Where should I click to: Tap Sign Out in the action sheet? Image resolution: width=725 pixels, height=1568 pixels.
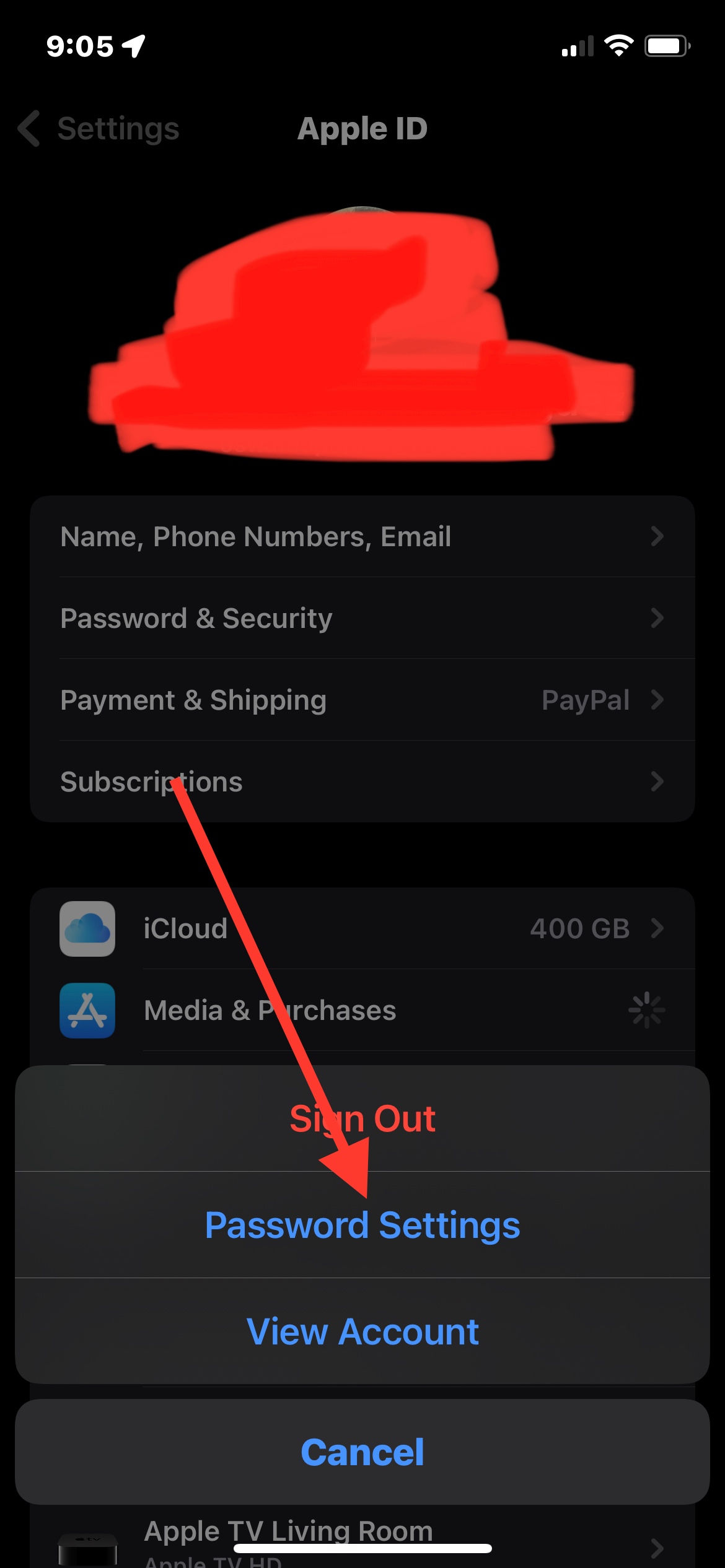[x=362, y=1118]
